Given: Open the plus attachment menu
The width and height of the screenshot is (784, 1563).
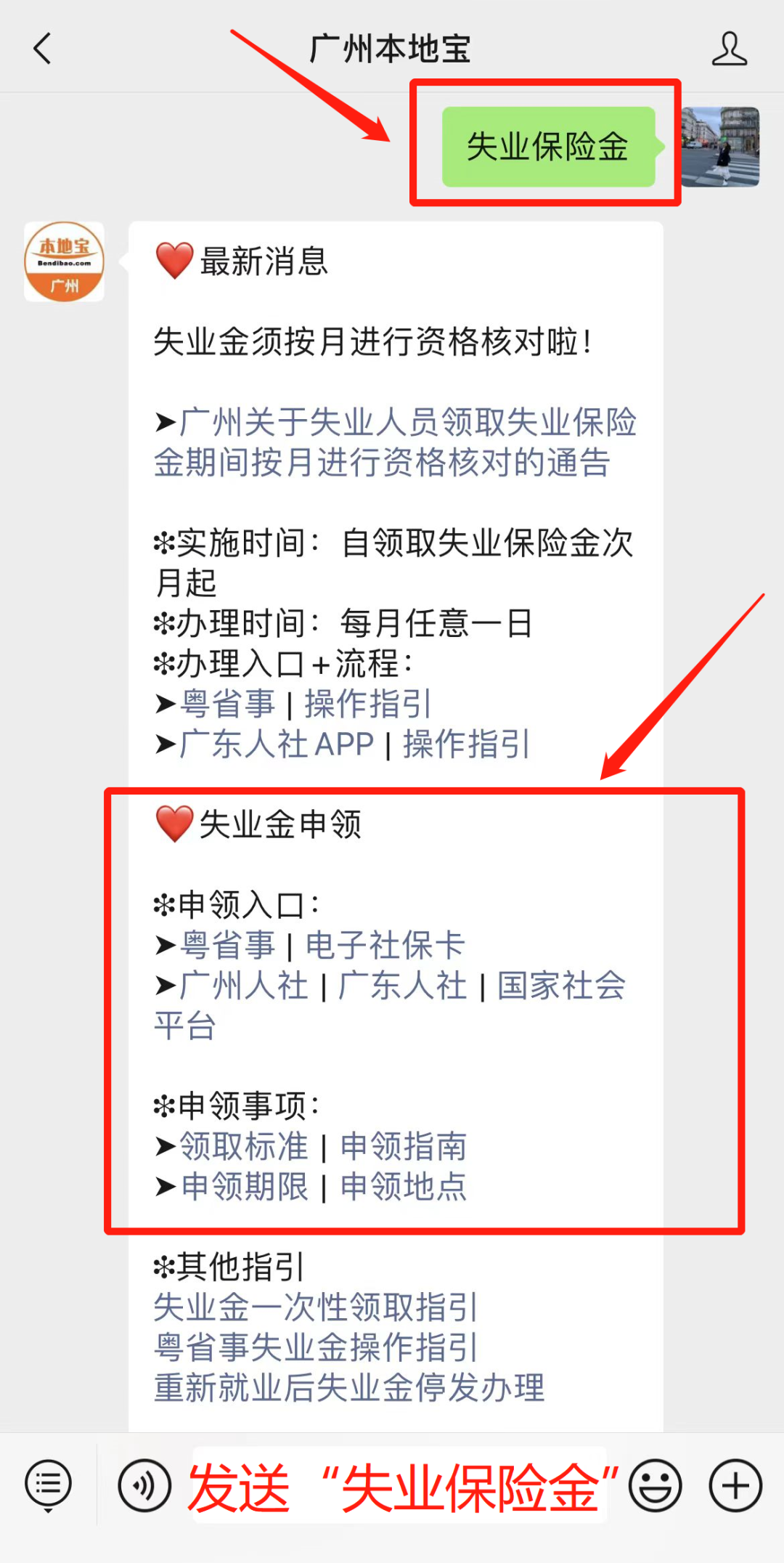Looking at the screenshot, I should (x=735, y=1485).
